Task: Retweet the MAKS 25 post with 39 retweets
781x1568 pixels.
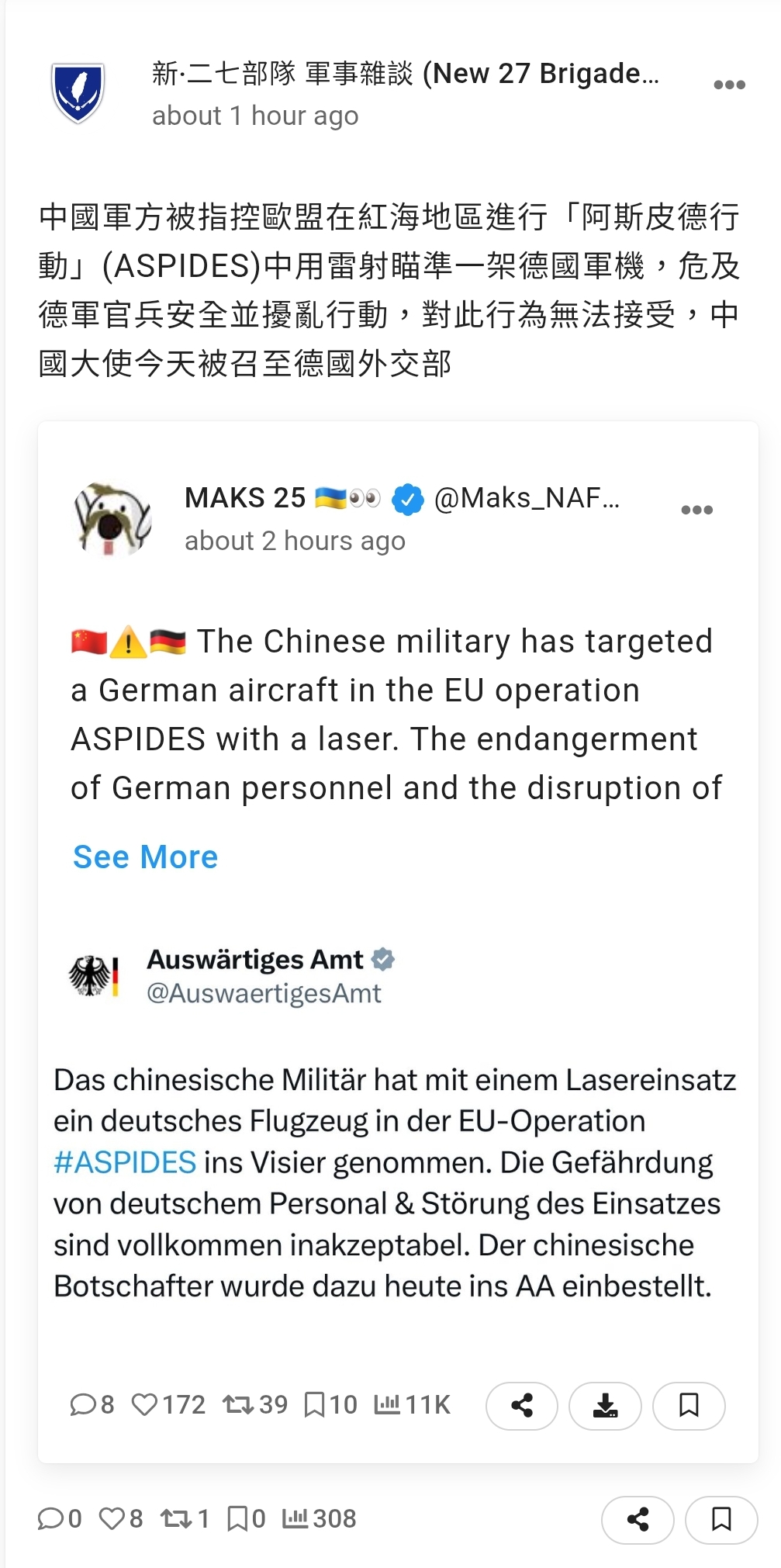Action: [254, 1404]
